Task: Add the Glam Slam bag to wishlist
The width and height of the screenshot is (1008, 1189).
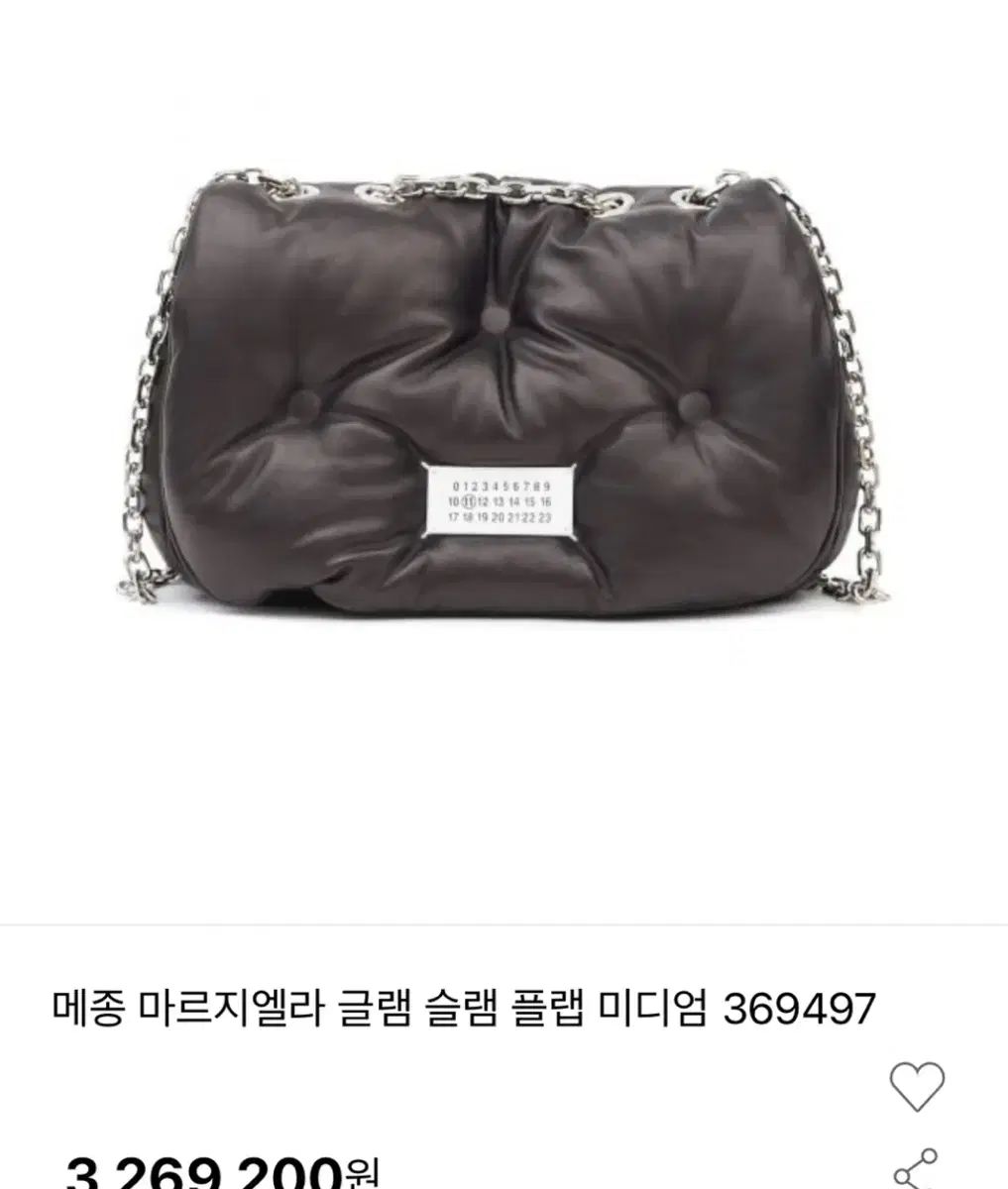Action: click(917, 1086)
